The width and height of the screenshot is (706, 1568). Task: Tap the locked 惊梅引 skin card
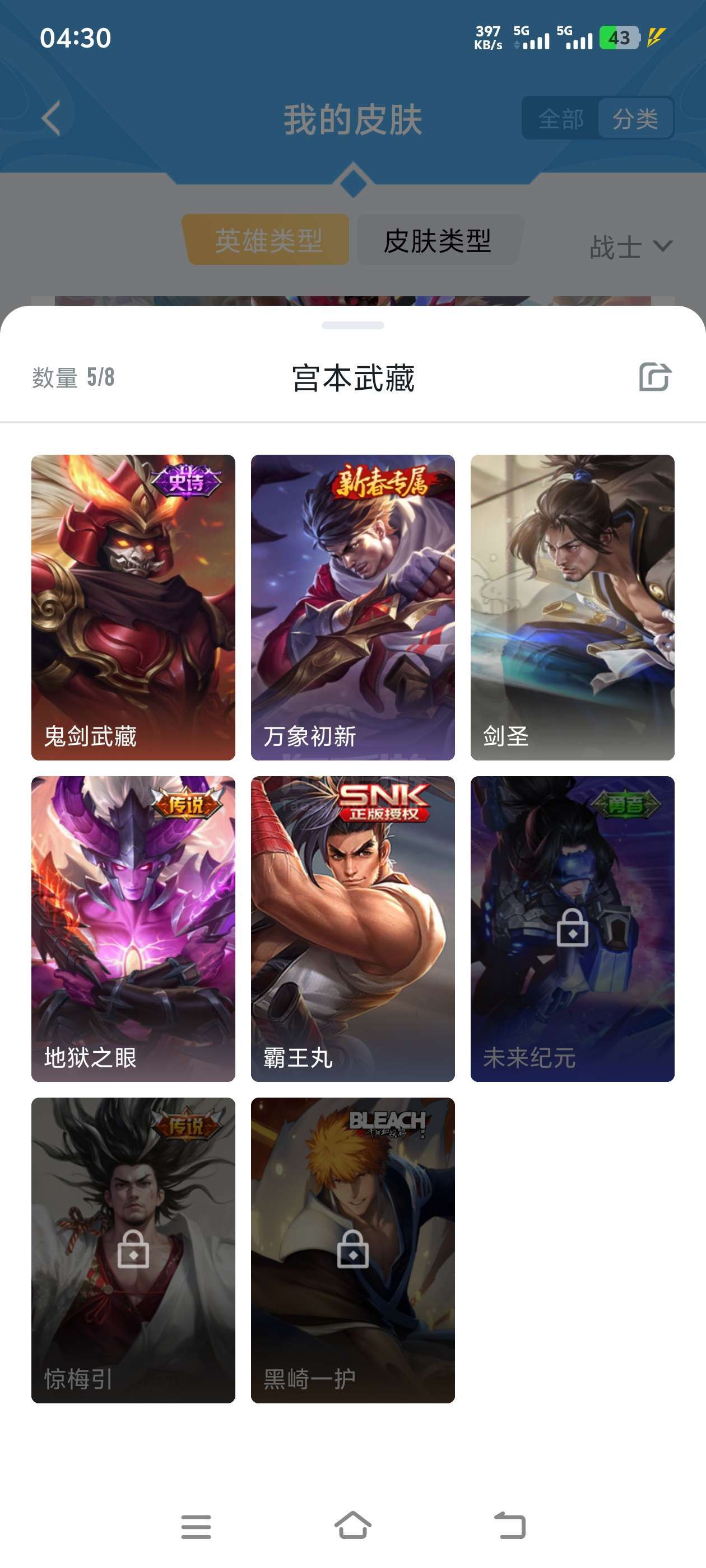133,1250
